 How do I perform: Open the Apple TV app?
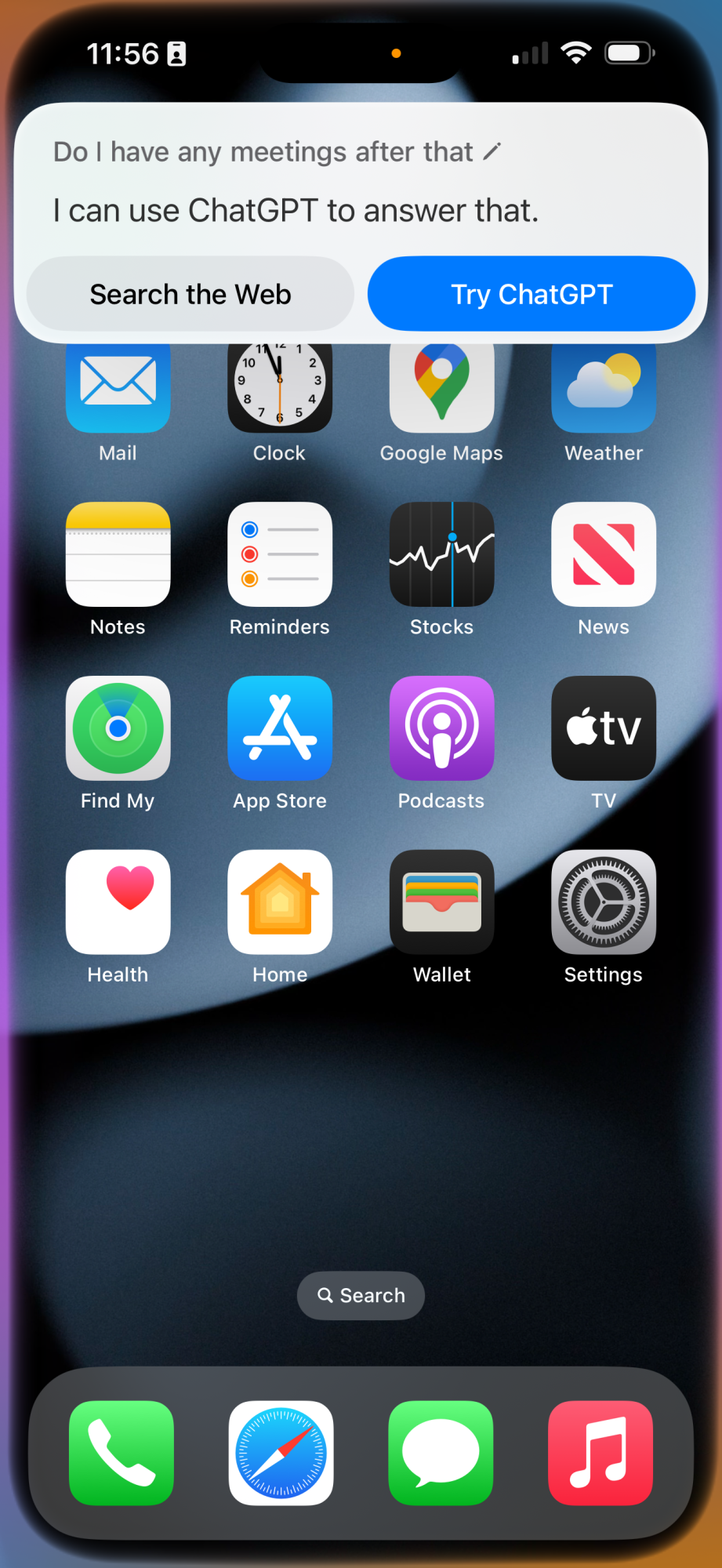(x=604, y=728)
